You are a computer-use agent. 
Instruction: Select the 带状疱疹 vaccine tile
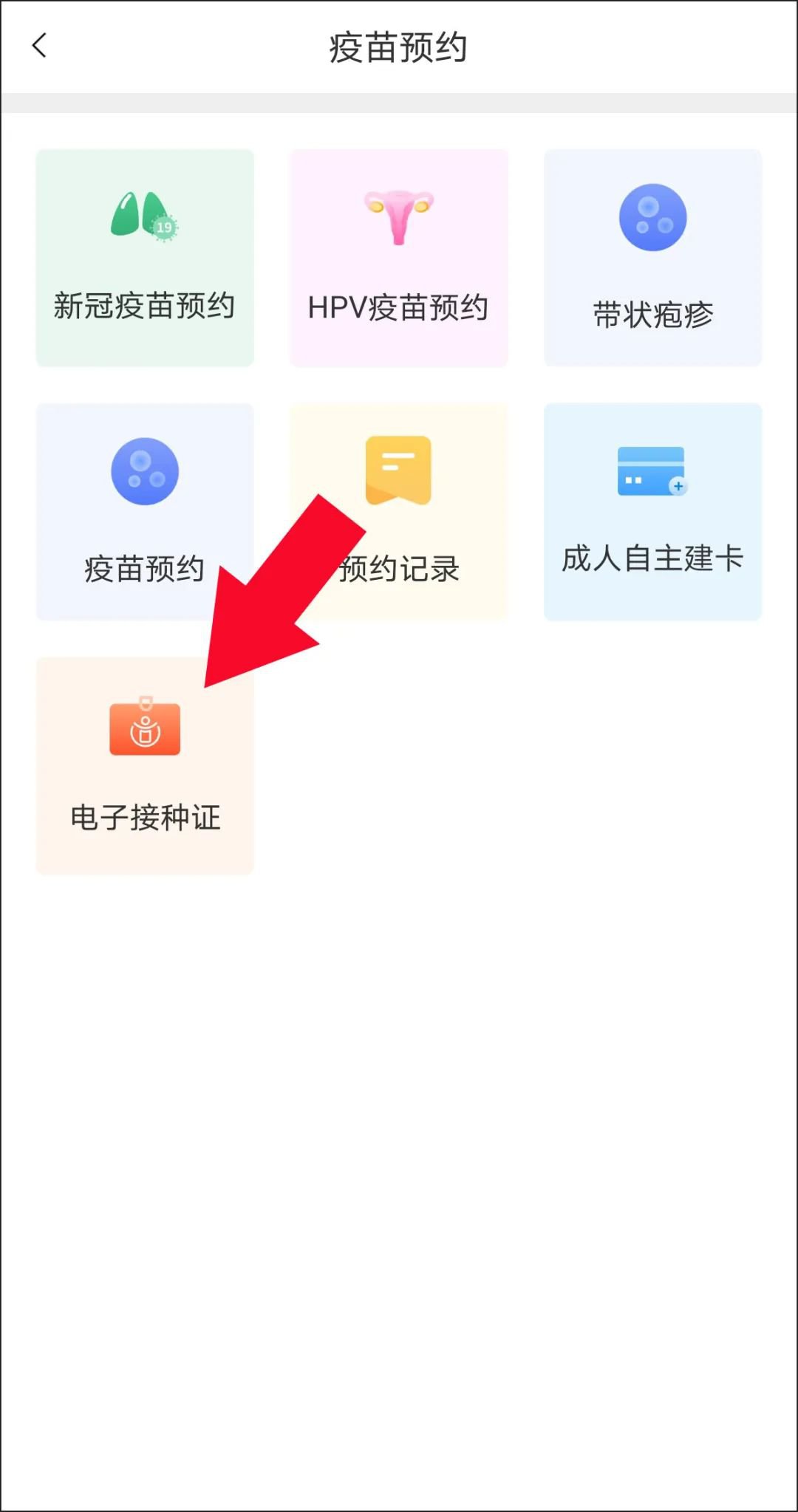[652, 258]
